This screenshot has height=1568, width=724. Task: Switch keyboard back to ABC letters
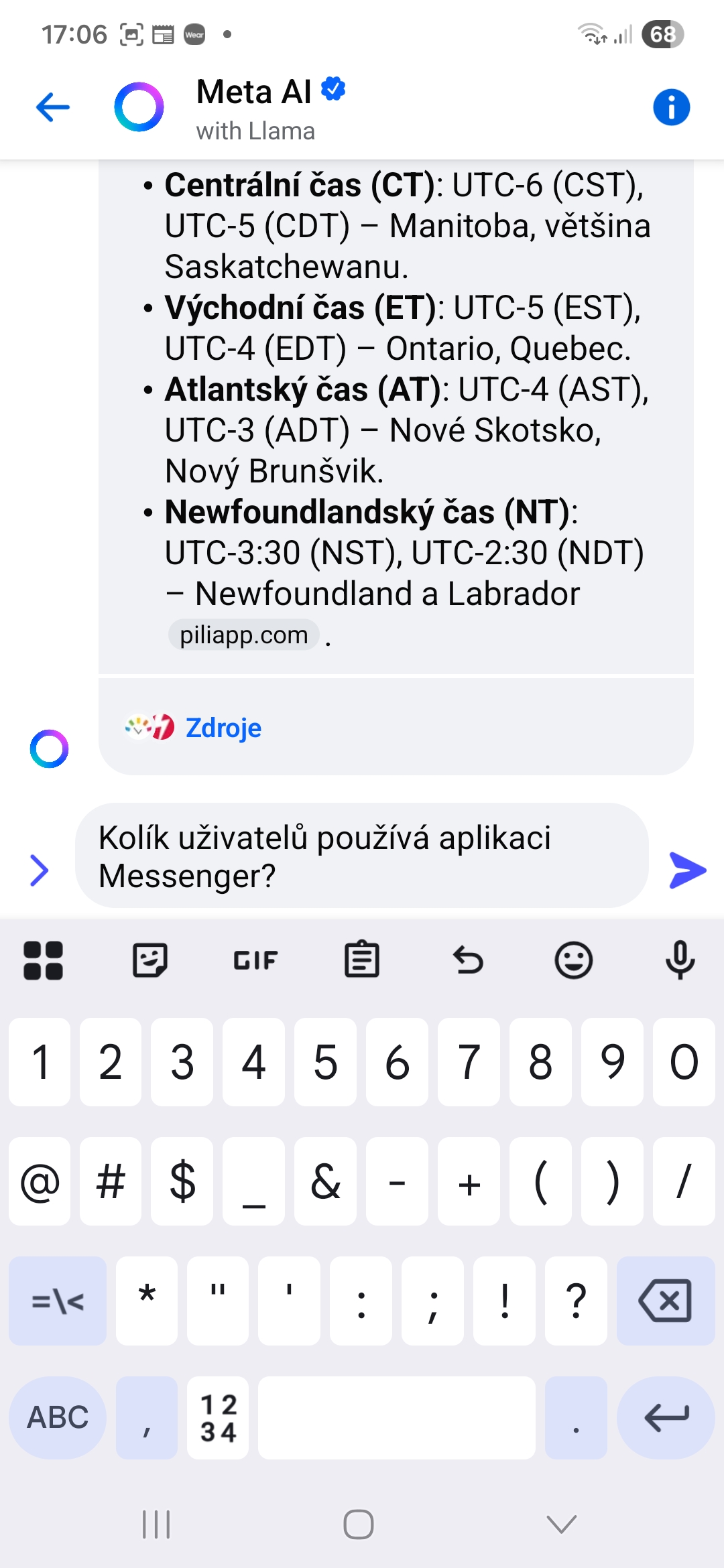coord(58,1417)
